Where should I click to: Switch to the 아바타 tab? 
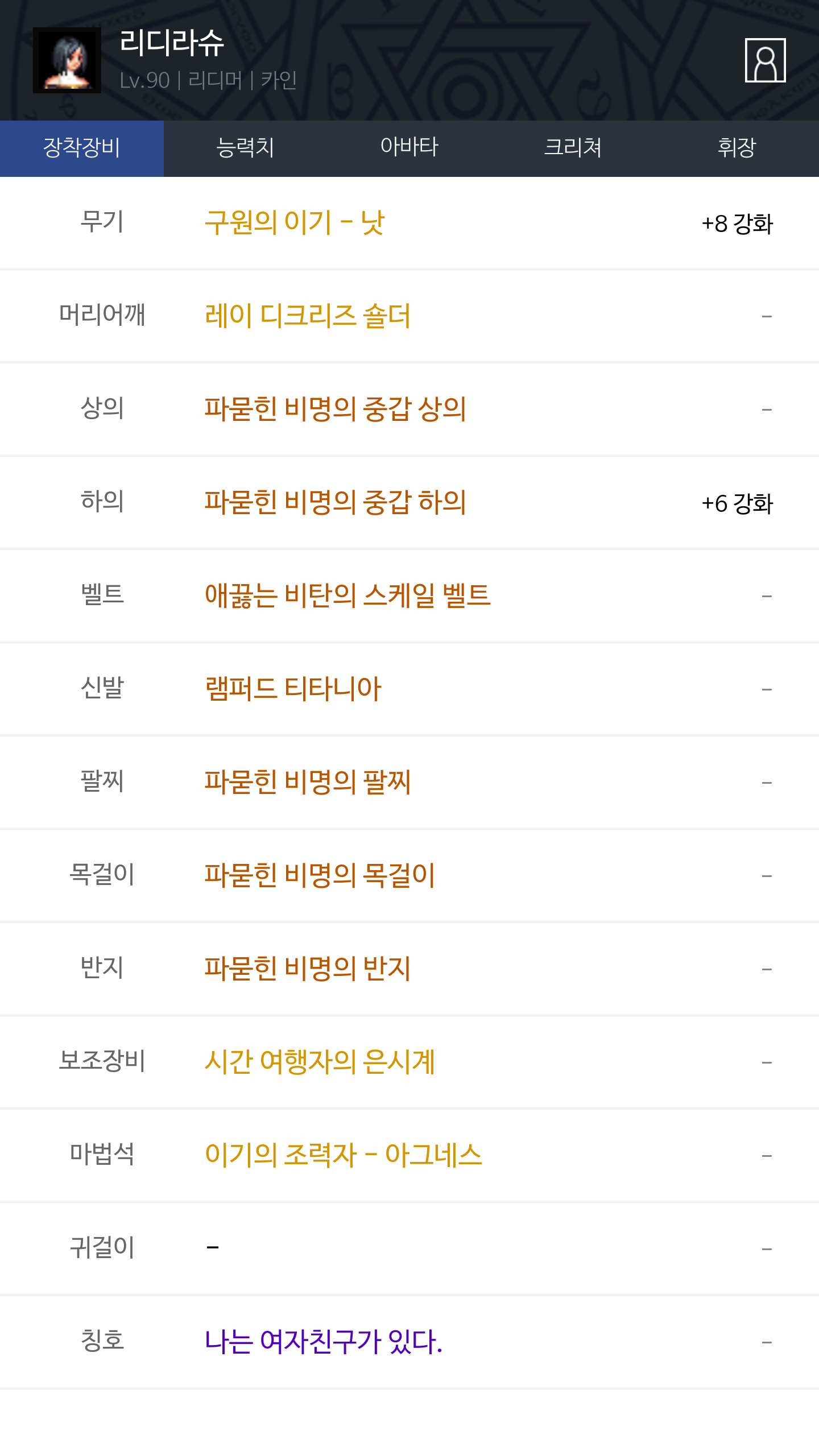[x=409, y=148]
